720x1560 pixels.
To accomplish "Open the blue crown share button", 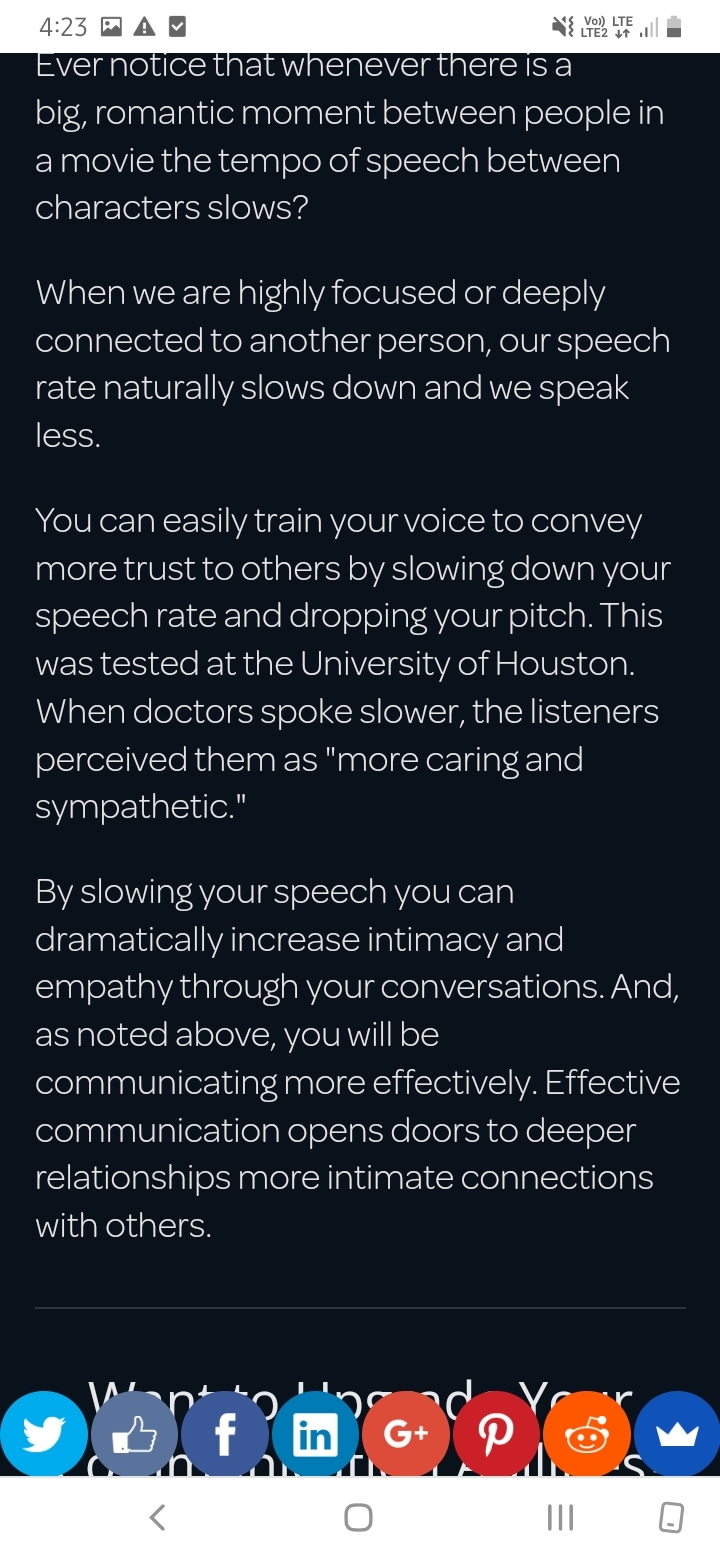I will coord(676,1435).
